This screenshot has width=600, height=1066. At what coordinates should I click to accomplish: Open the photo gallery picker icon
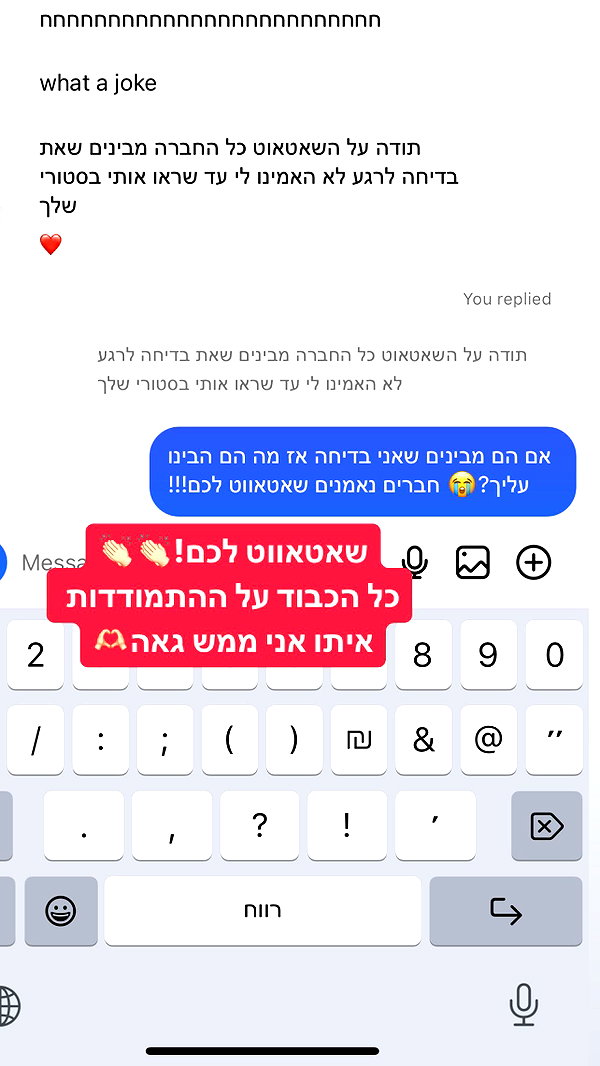[x=473, y=562]
